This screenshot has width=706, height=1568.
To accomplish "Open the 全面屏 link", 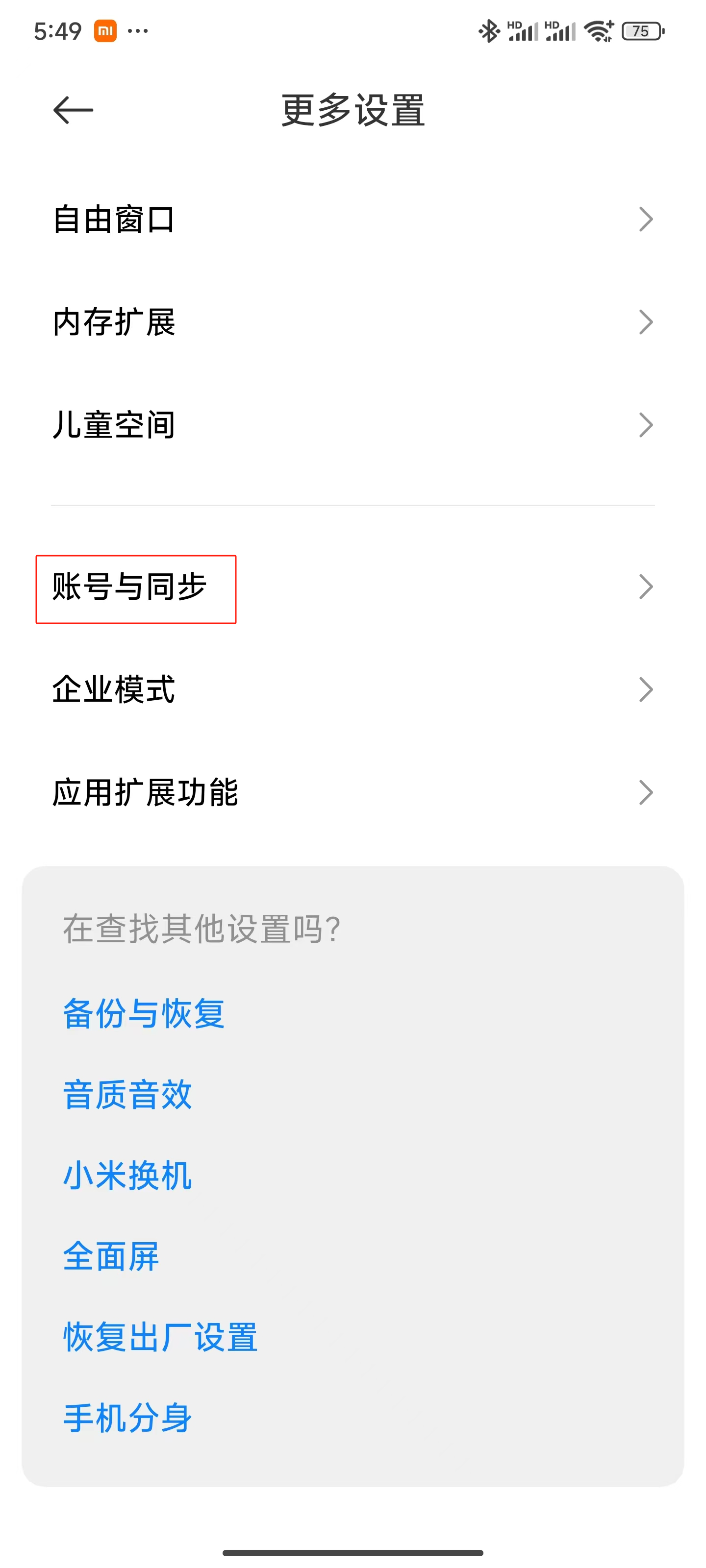I will (111, 1256).
